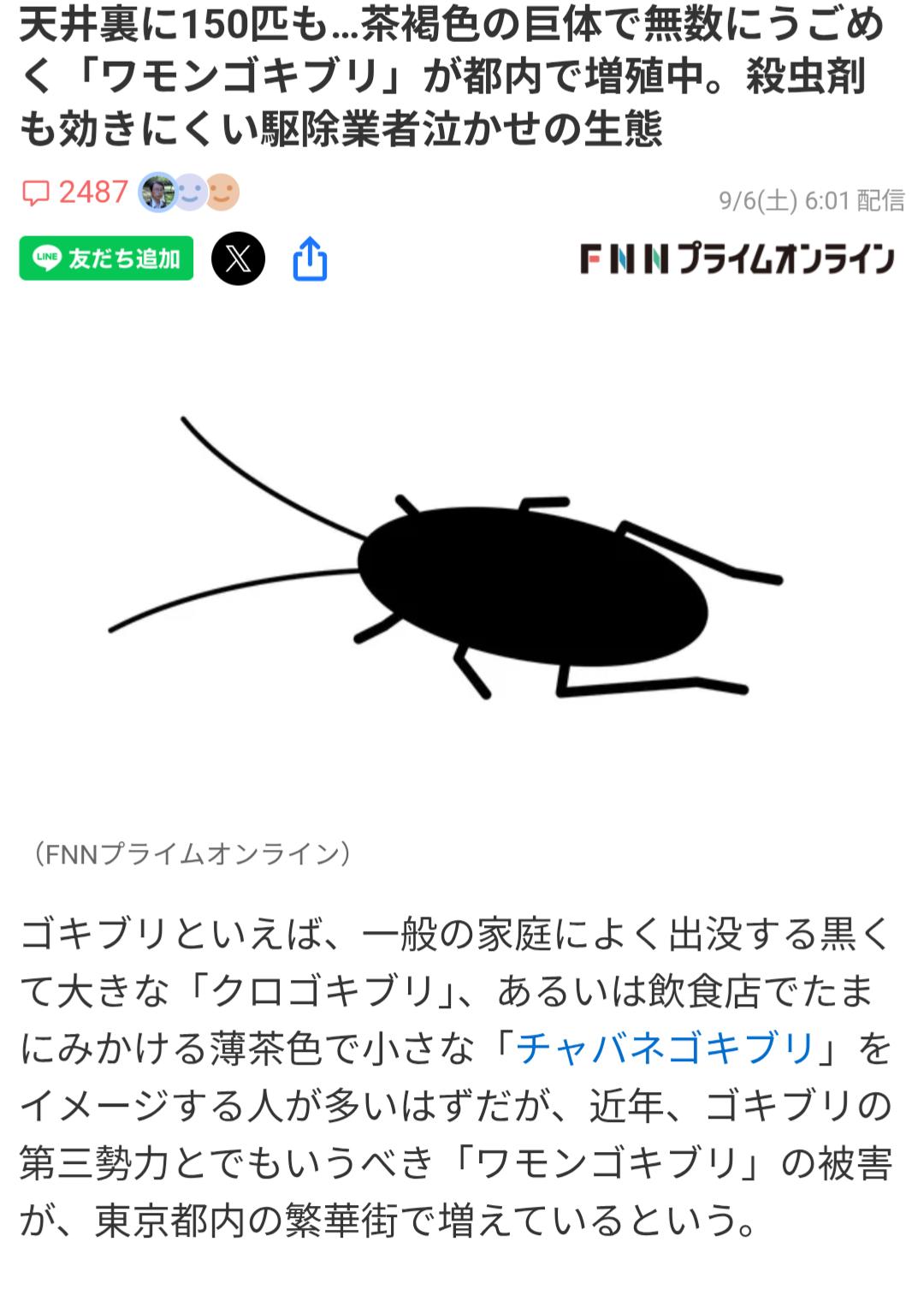Open the FNNプライムオンライン publisher page

tap(737, 258)
